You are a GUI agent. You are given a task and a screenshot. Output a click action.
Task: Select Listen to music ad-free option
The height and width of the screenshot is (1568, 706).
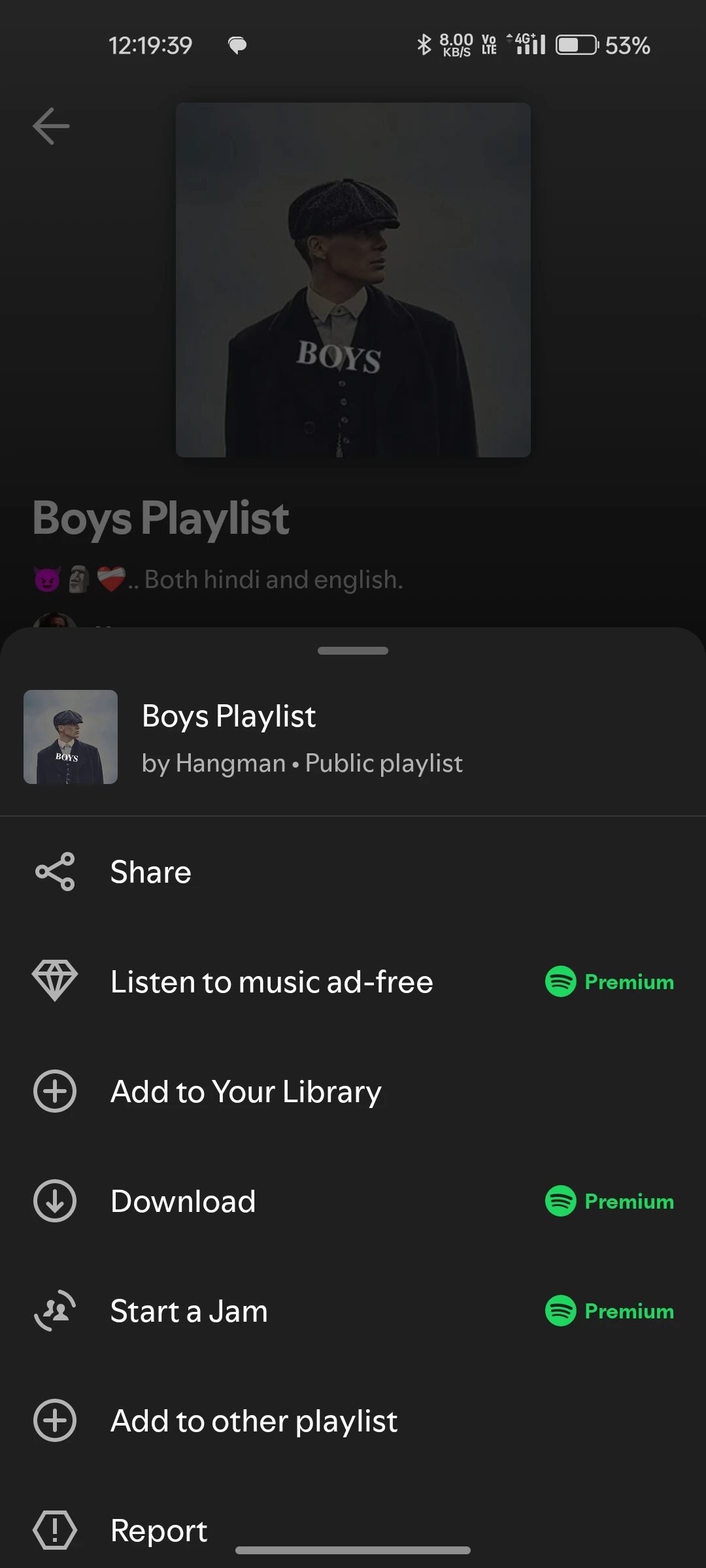tap(271, 982)
